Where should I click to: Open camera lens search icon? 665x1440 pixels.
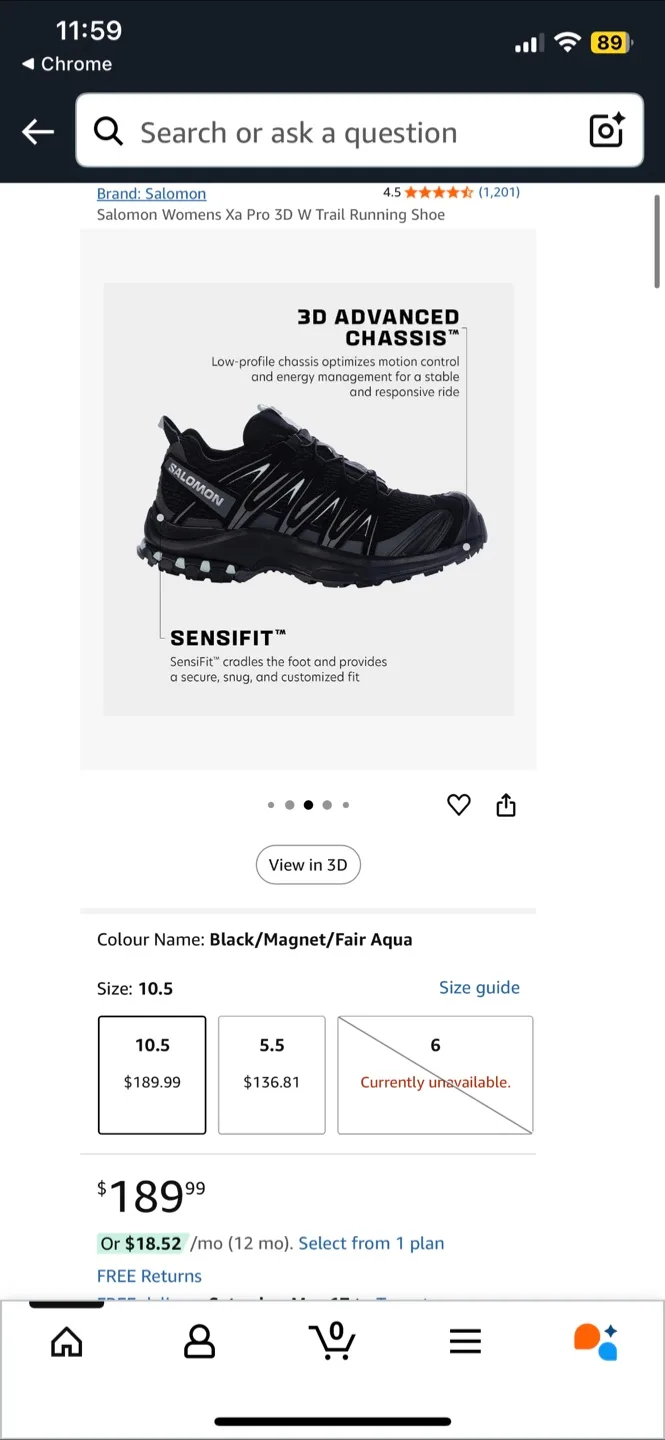(x=606, y=131)
